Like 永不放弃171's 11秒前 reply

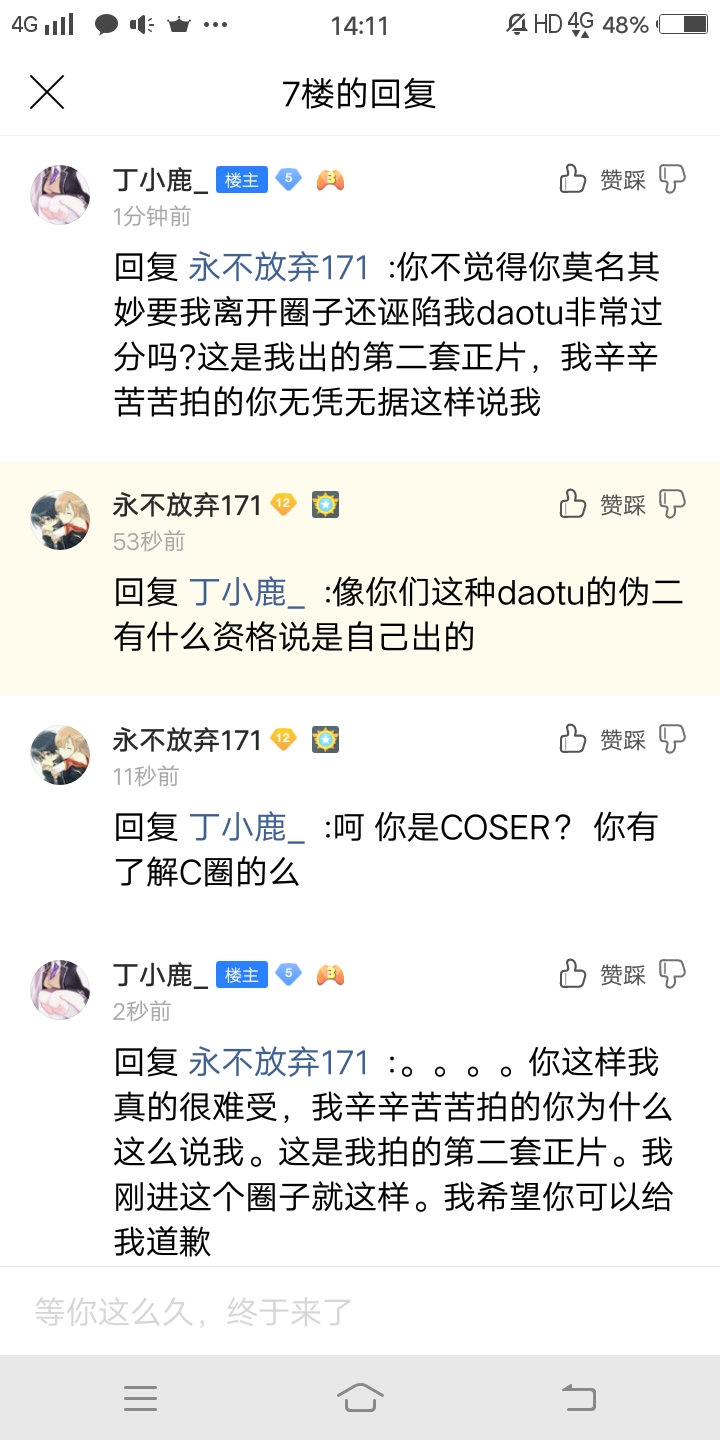(573, 739)
